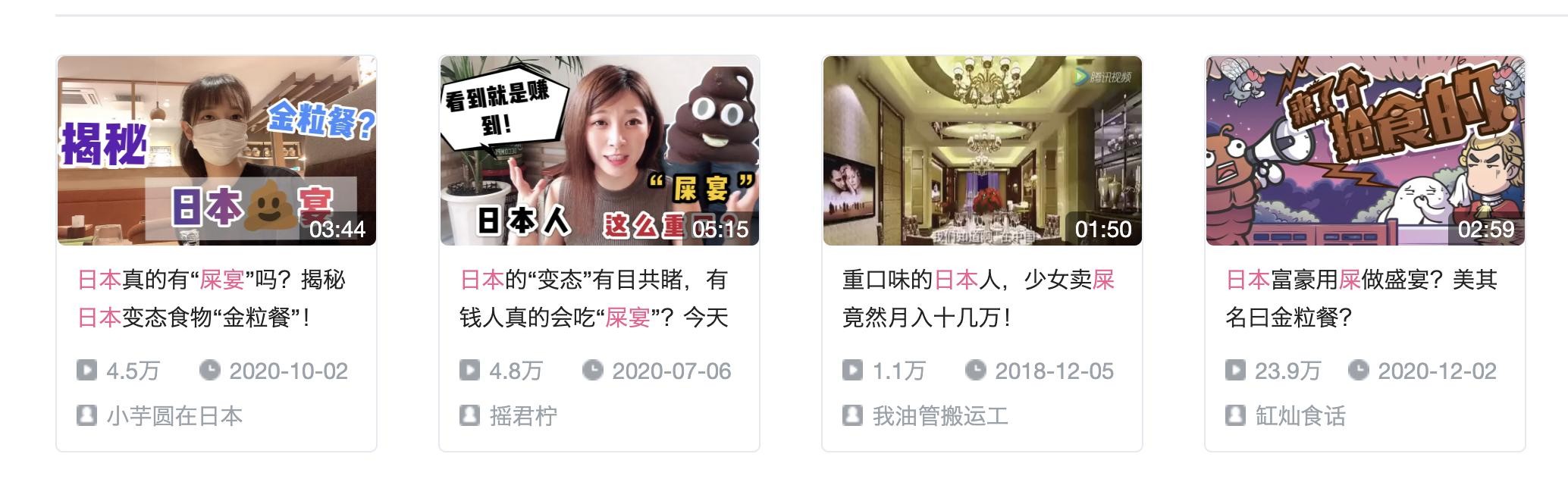Screen dimensions: 1568x479
Task: Open the 05:15 video thumbnail by 摇君柠
Action: coord(599,150)
